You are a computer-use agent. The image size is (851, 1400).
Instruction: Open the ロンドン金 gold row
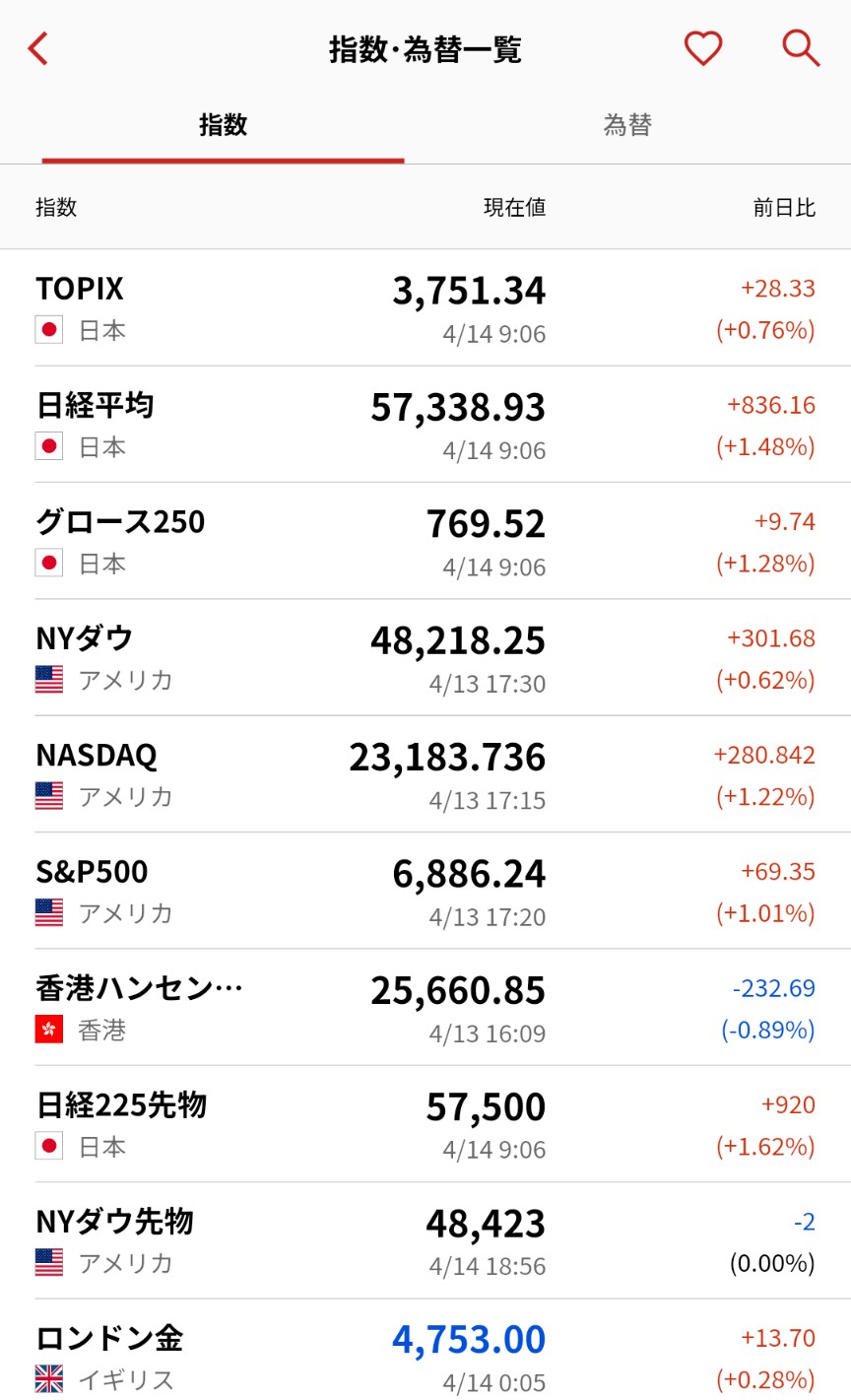click(425, 1357)
